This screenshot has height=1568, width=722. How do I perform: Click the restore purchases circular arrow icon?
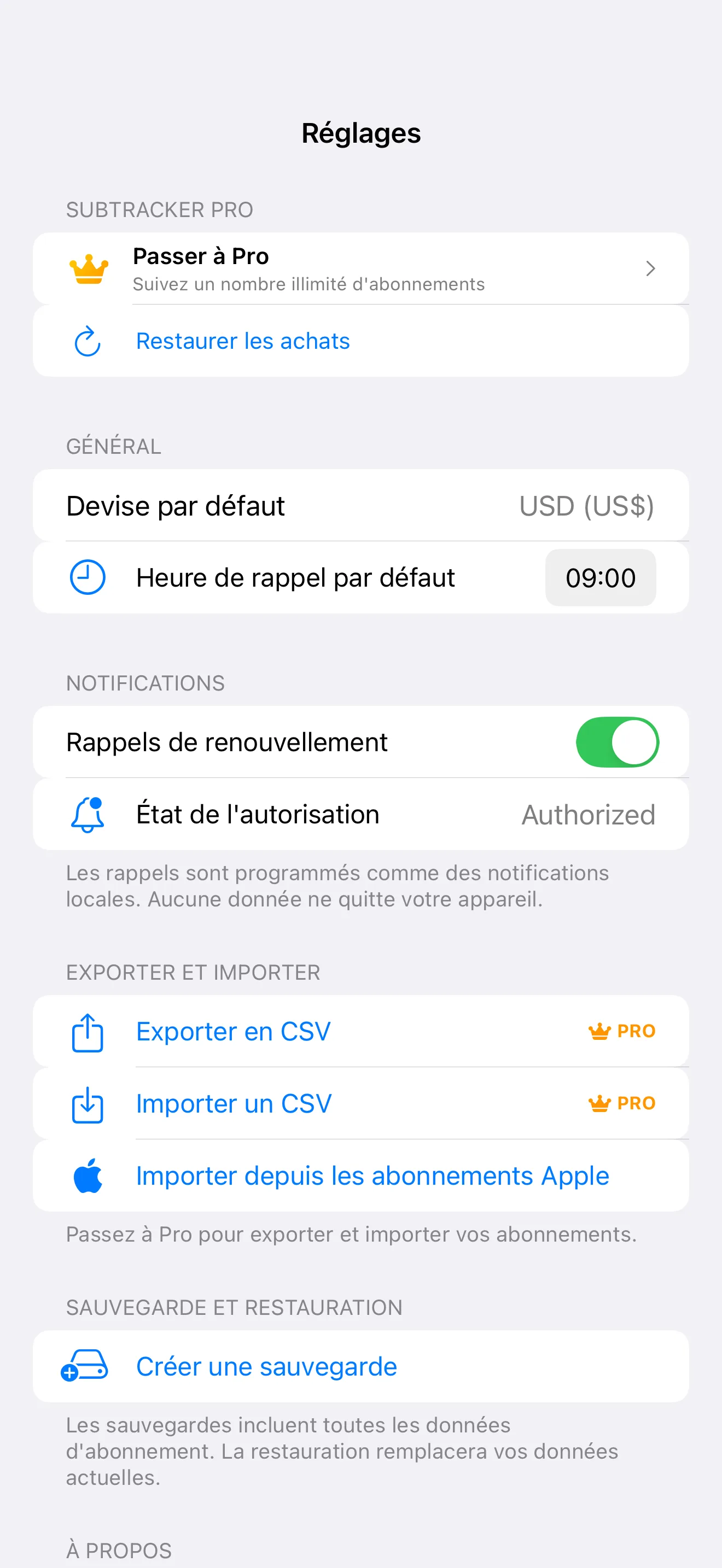tap(87, 340)
